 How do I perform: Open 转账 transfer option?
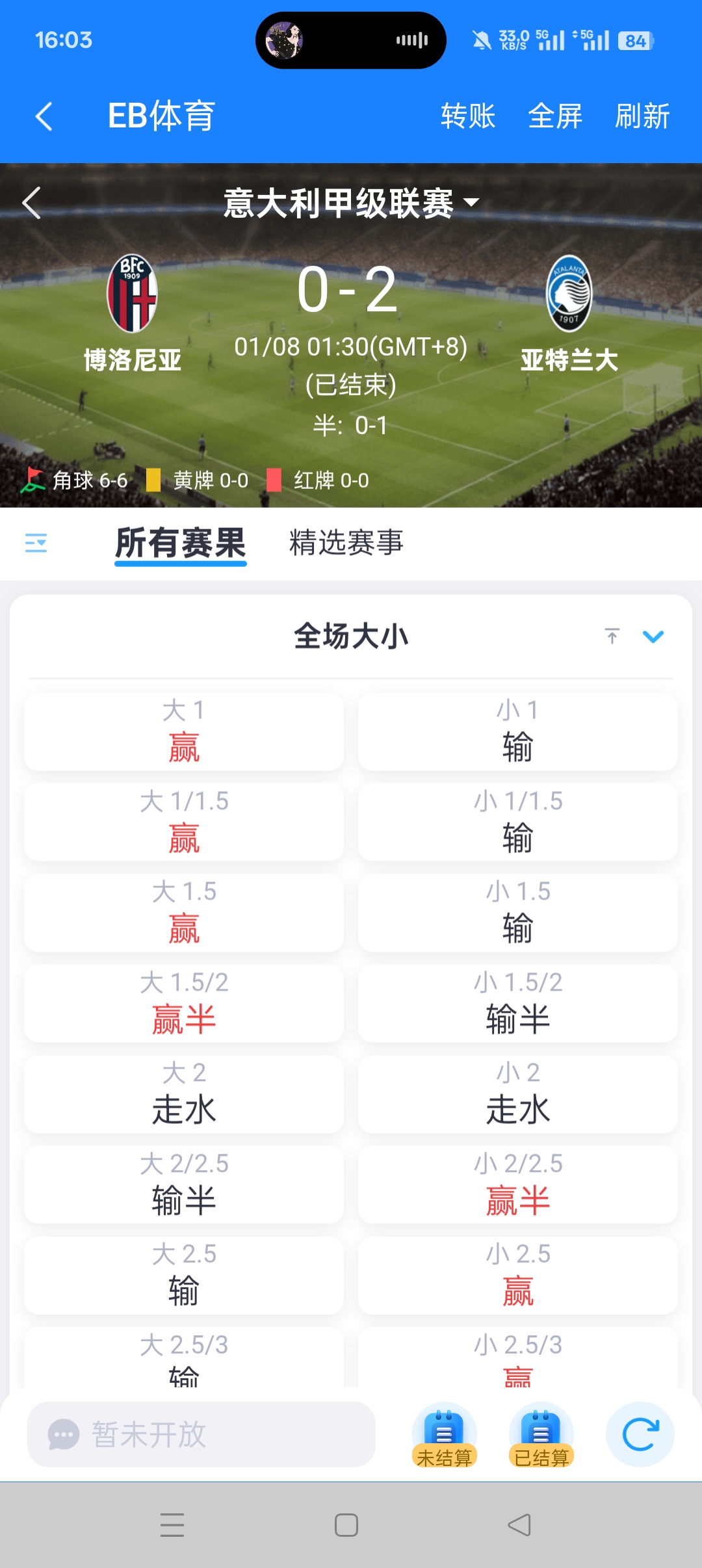click(468, 117)
